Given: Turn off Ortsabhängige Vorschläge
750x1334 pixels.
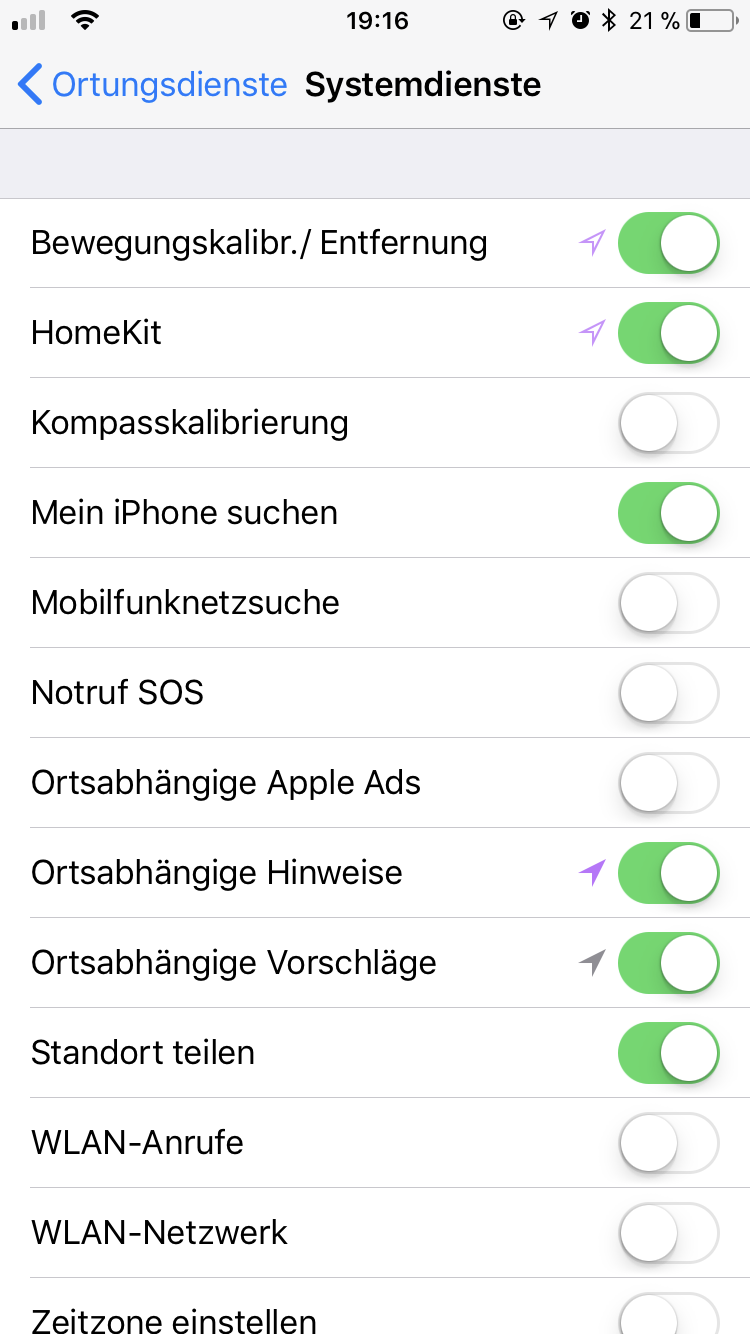Looking at the screenshot, I should coord(668,963).
